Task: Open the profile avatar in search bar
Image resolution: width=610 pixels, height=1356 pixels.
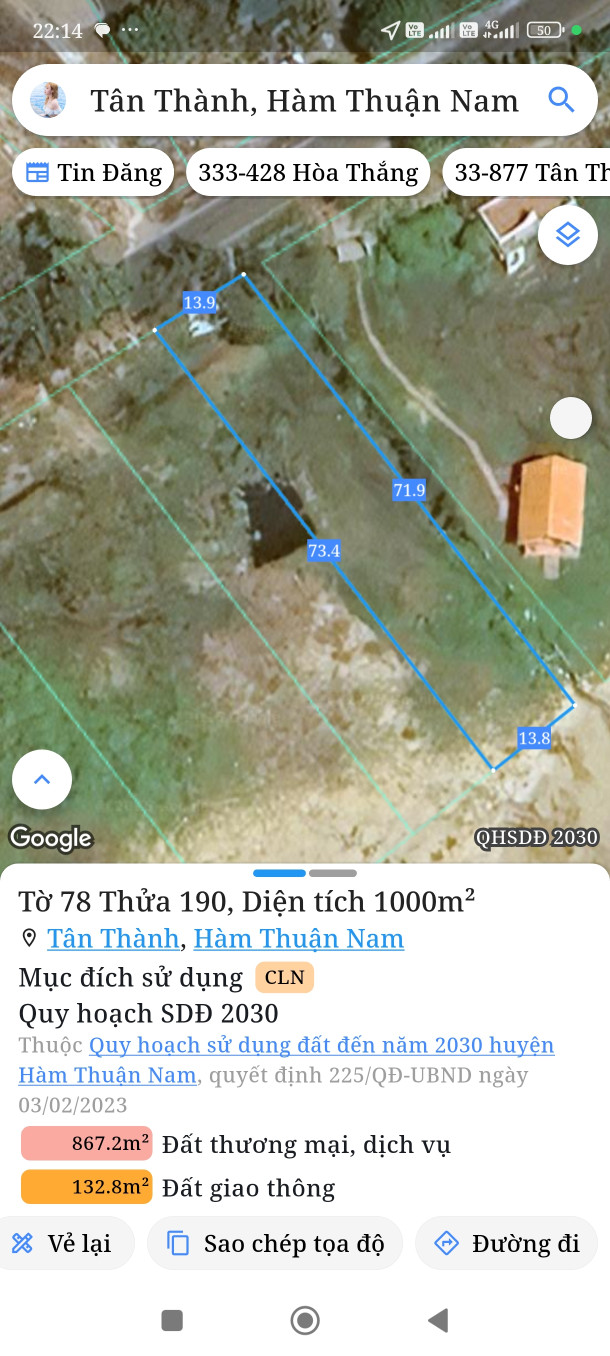Action: pos(48,100)
